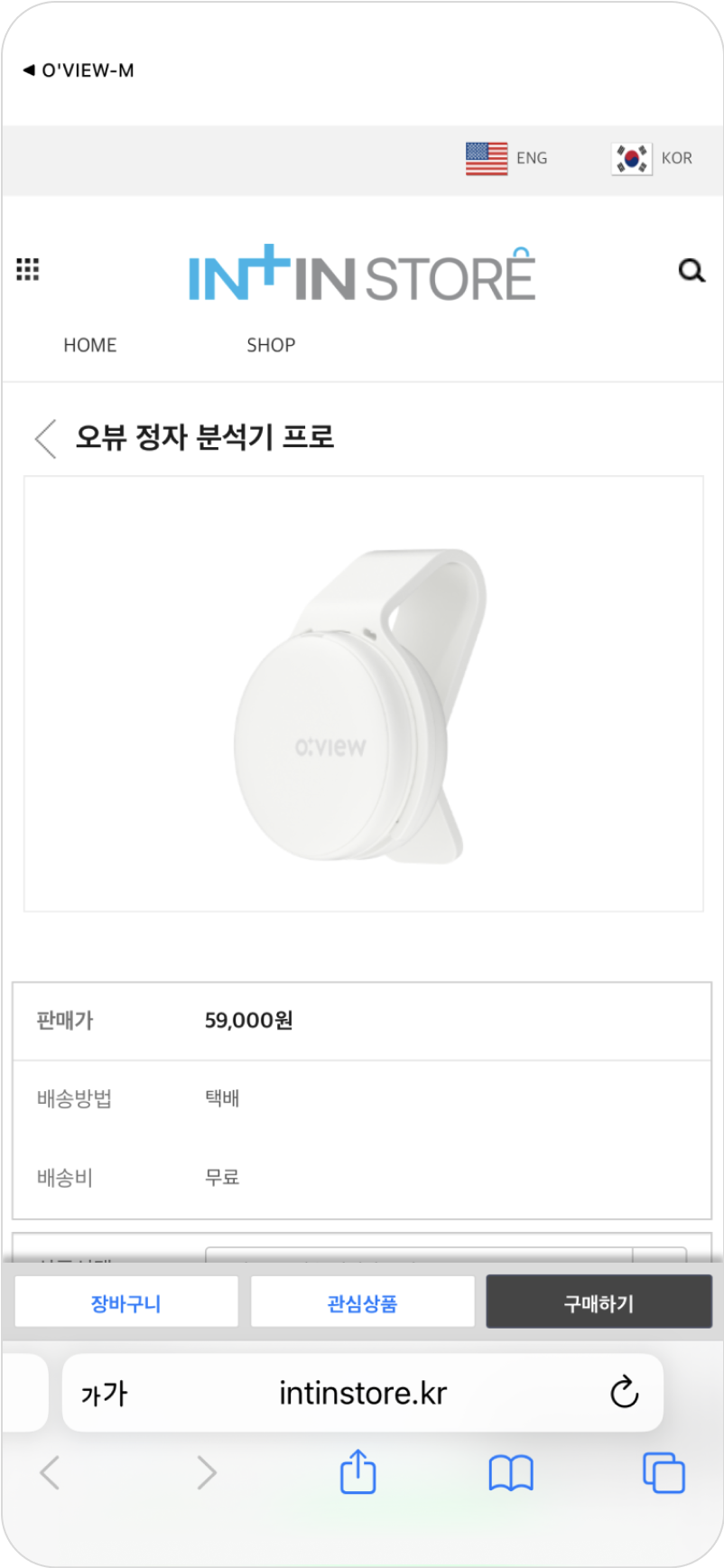The image size is (724, 1568).
Task: Go to the HOME tab
Action: tap(90, 345)
